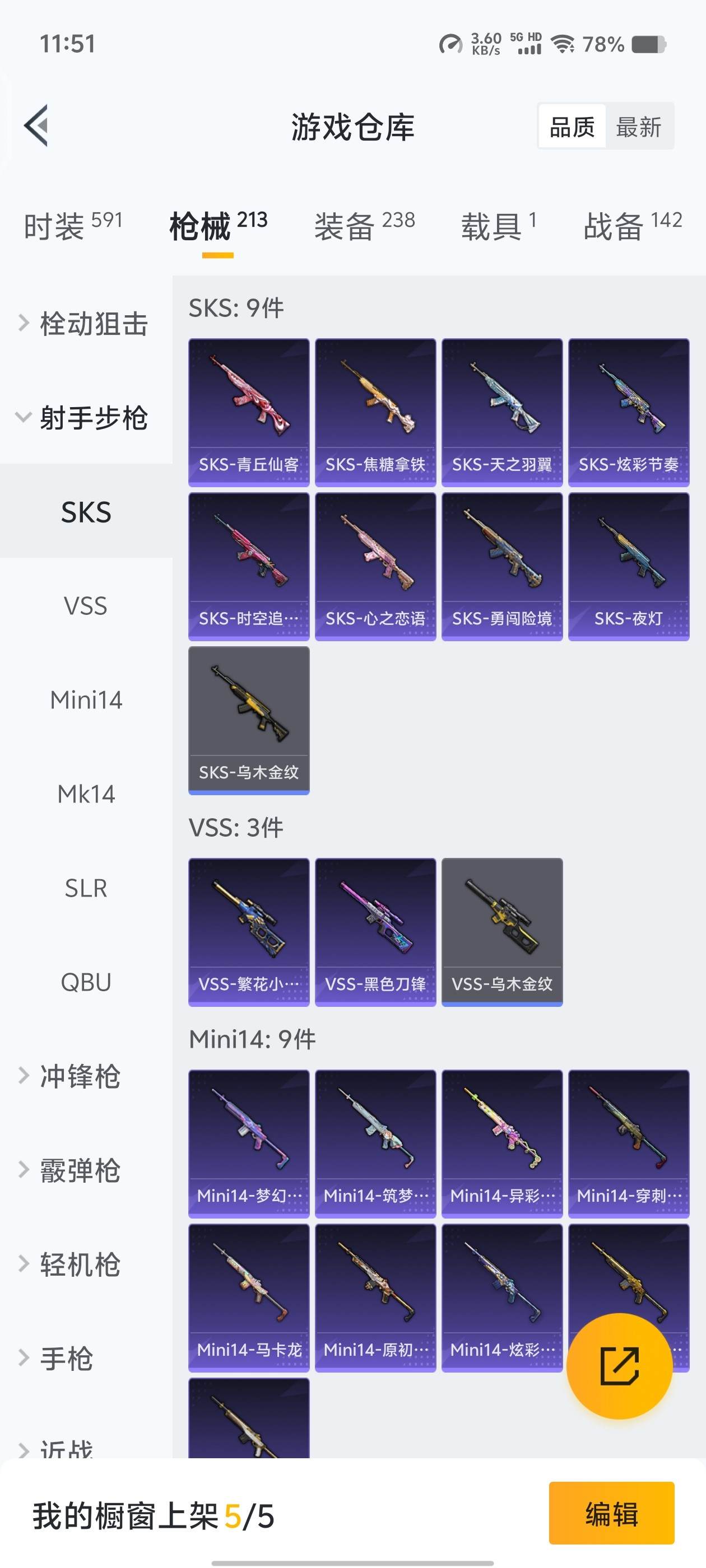Open the 战备 tab
This screenshot has height=1568, width=706.
pos(632,226)
